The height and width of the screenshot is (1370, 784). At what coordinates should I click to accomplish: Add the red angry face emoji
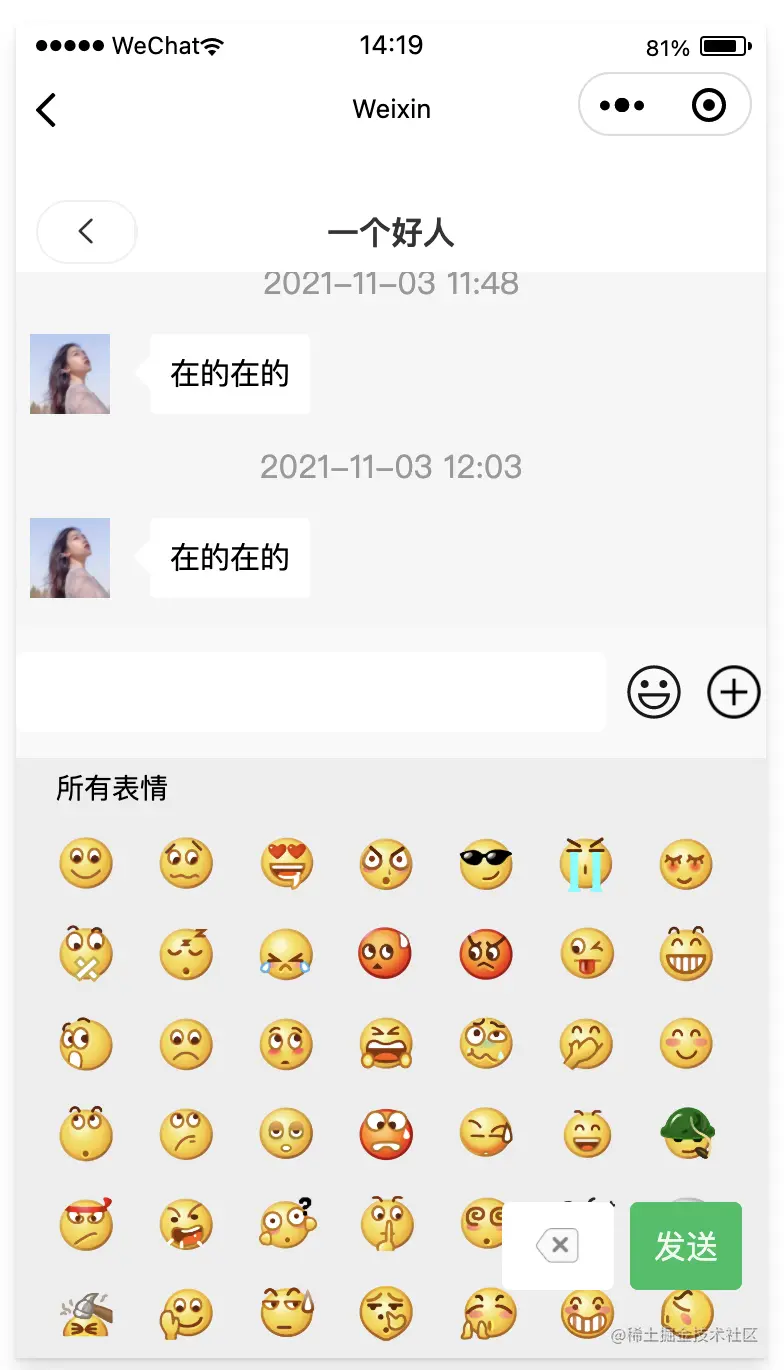pos(486,954)
